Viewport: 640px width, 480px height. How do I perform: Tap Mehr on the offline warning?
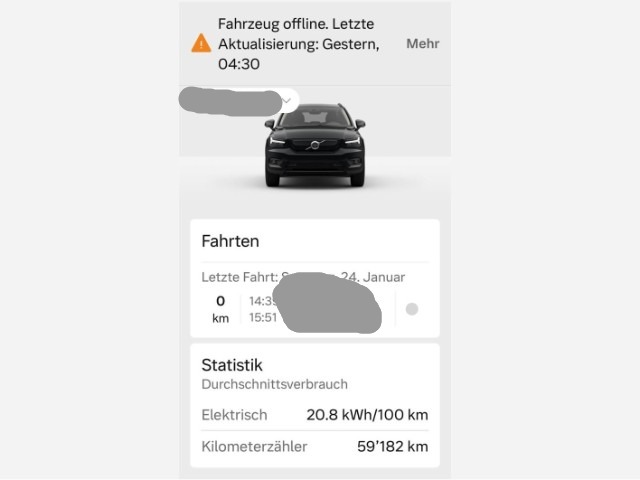[422, 43]
